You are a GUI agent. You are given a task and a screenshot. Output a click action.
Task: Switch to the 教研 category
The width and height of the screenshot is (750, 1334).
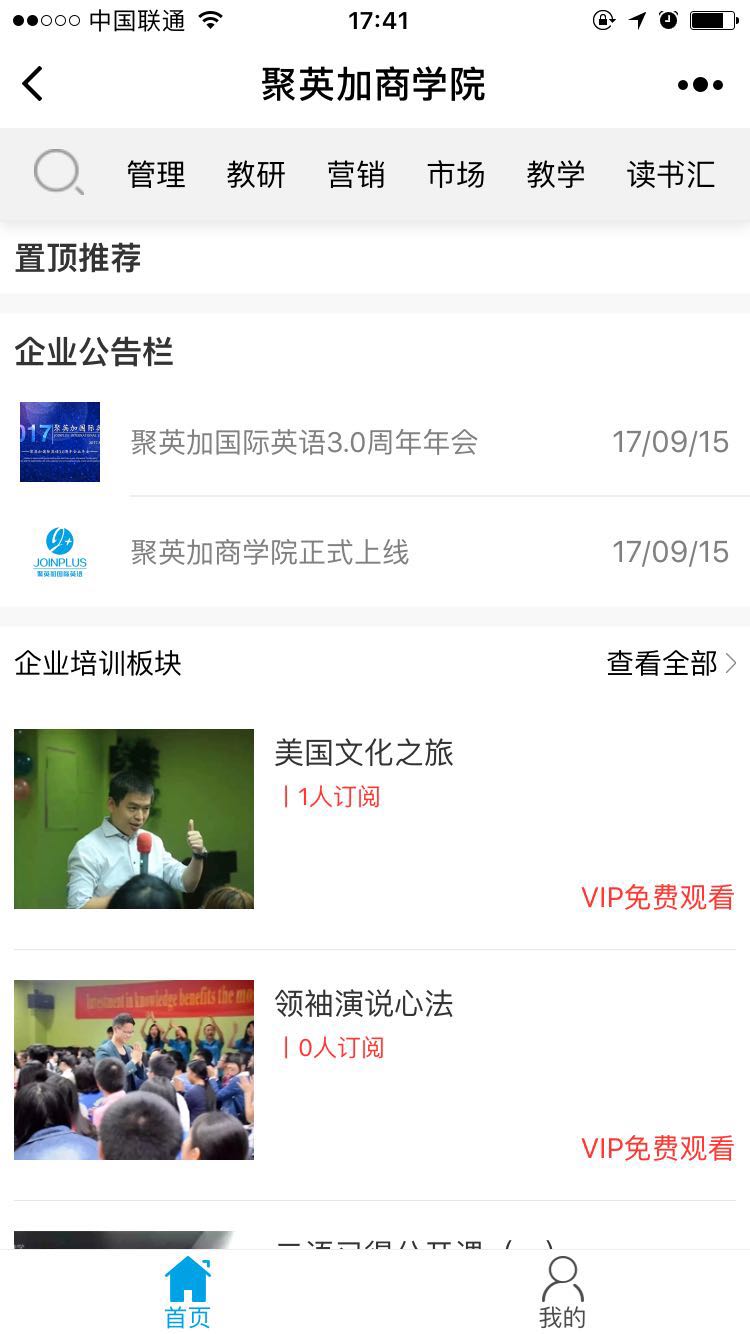click(x=256, y=175)
